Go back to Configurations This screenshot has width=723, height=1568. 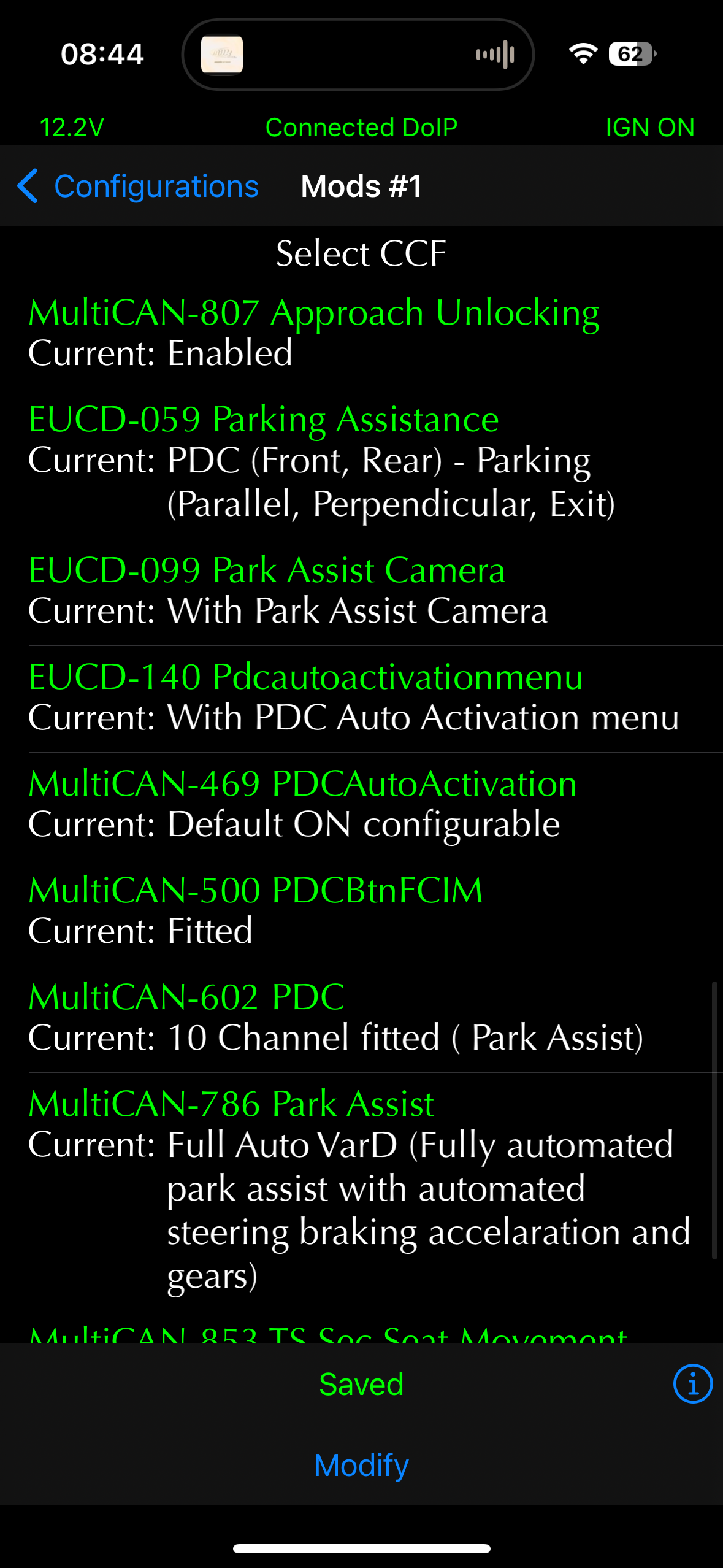[138, 186]
